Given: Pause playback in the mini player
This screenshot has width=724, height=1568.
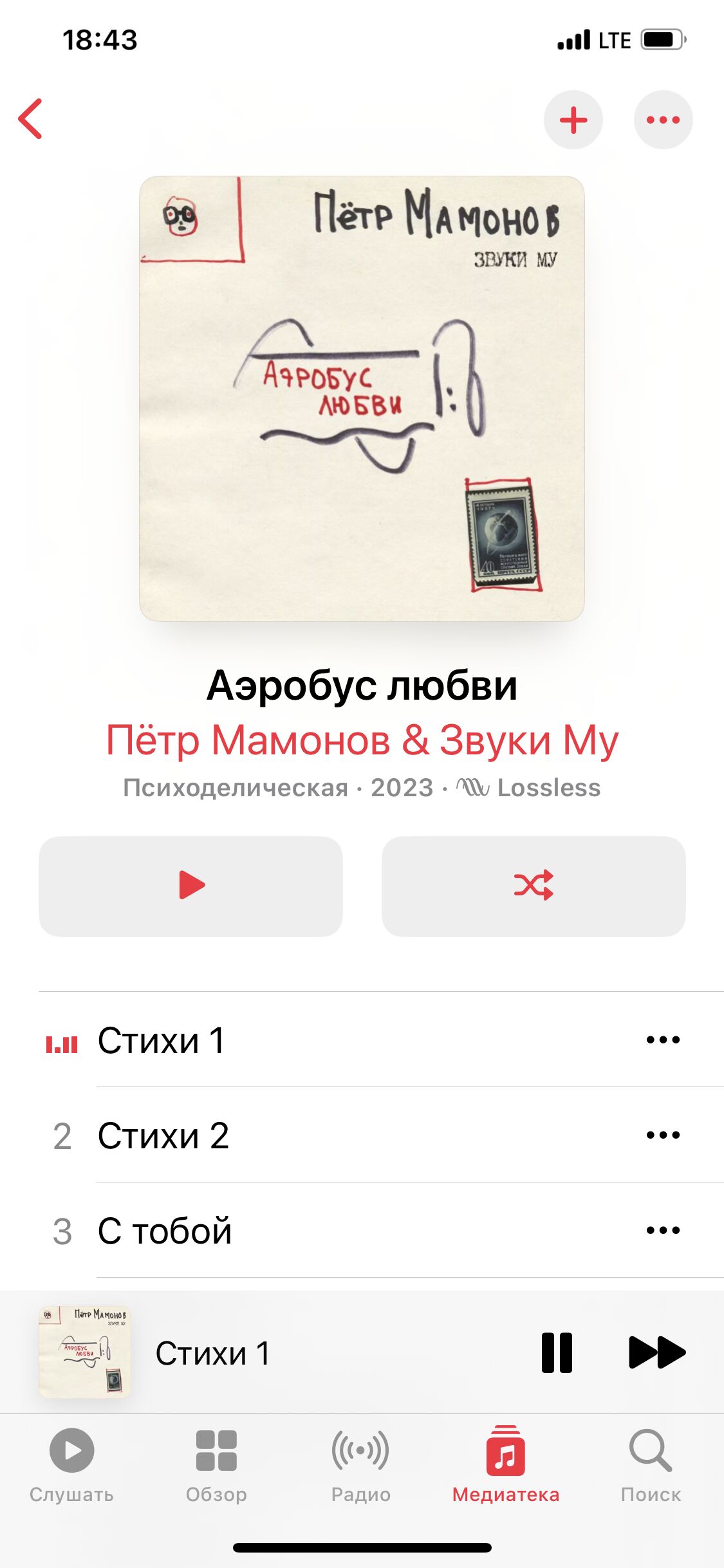Looking at the screenshot, I should click(557, 1352).
